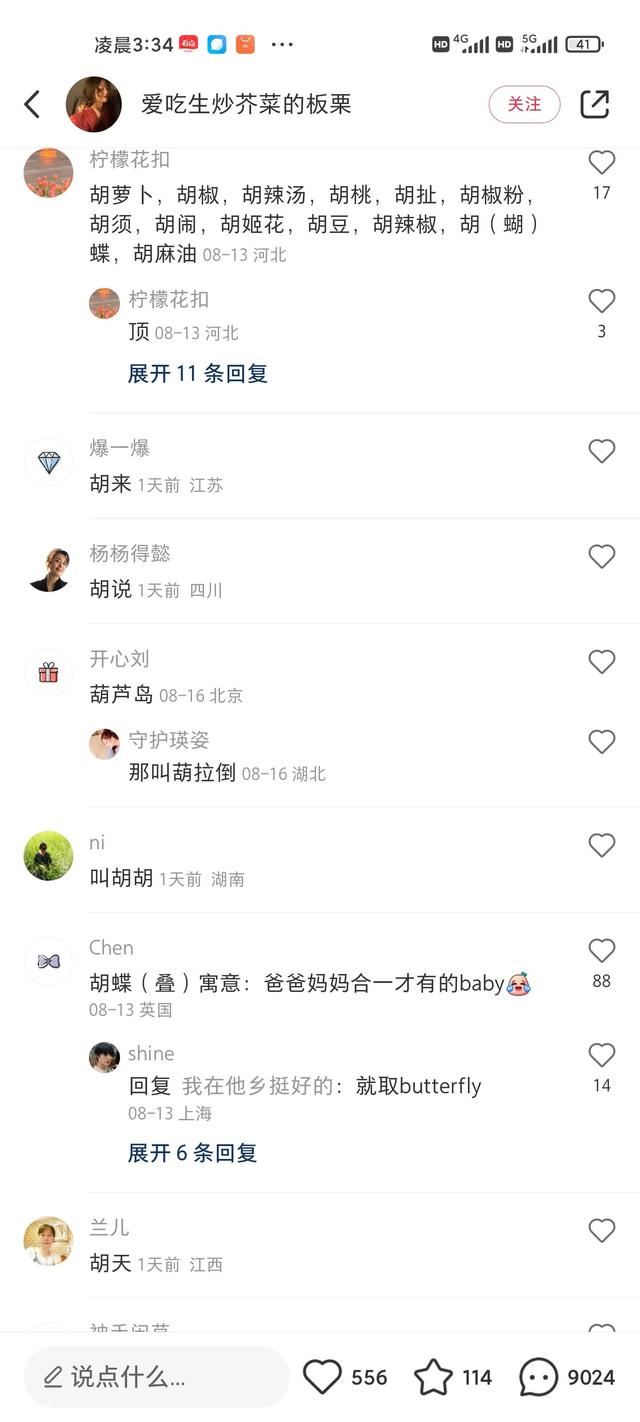Image resolution: width=640 pixels, height=1422 pixels.
Task: Open Chen's profile avatar
Action: point(48,961)
